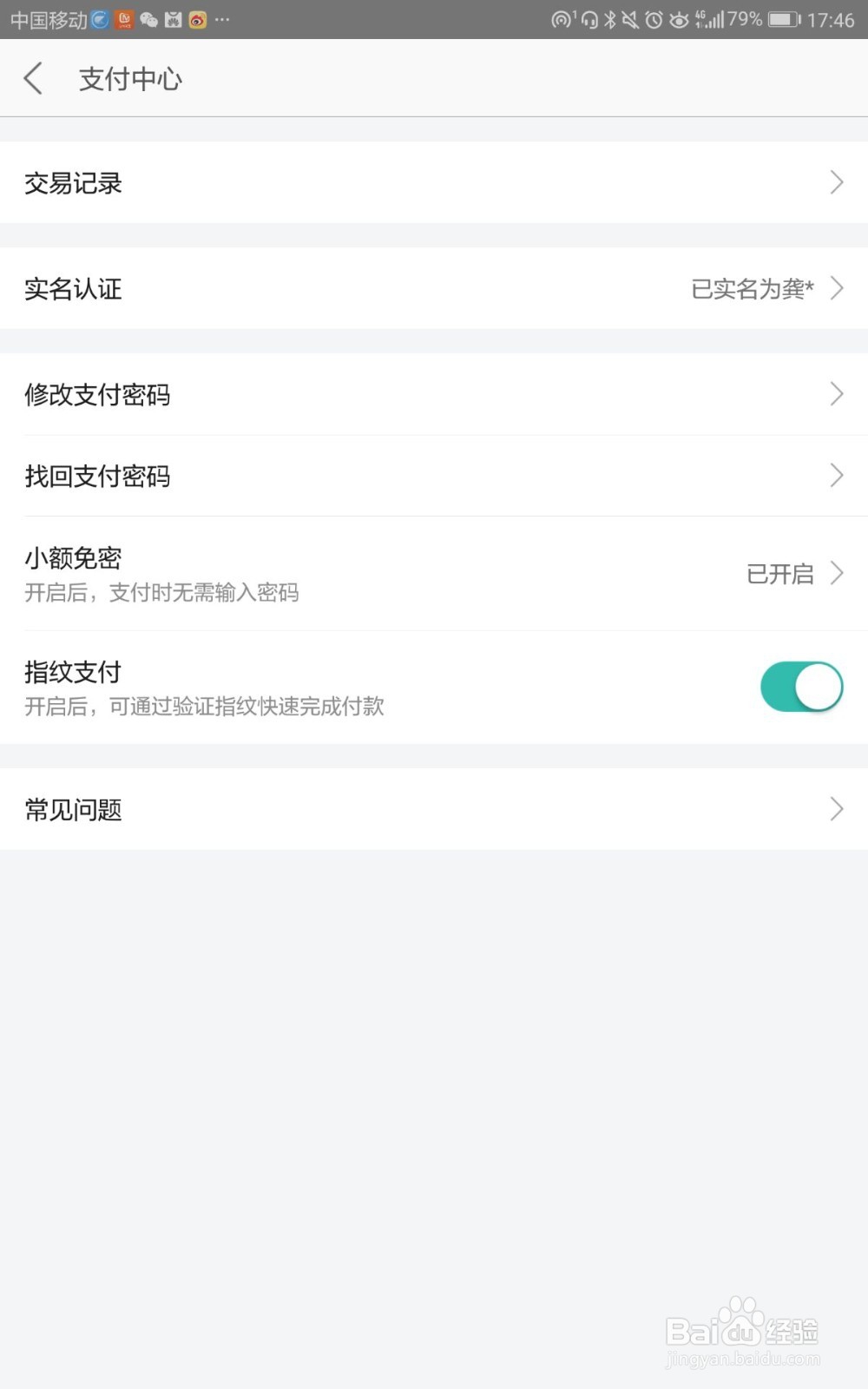Expand the 交易记录 row chevron
Viewport: 868px width, 1389px height.
point(836,182)
